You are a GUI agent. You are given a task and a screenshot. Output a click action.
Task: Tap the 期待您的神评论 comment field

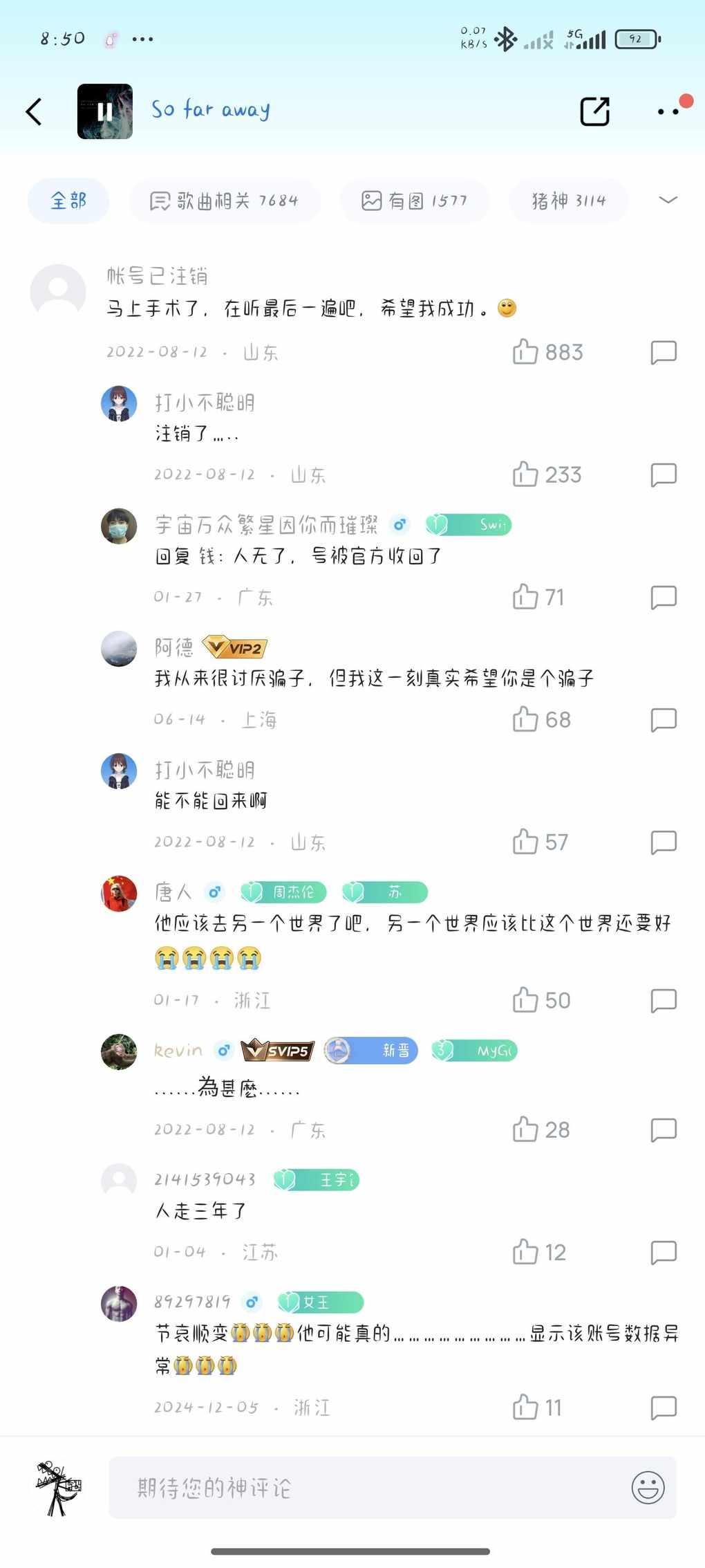[x=366, y=1488]
